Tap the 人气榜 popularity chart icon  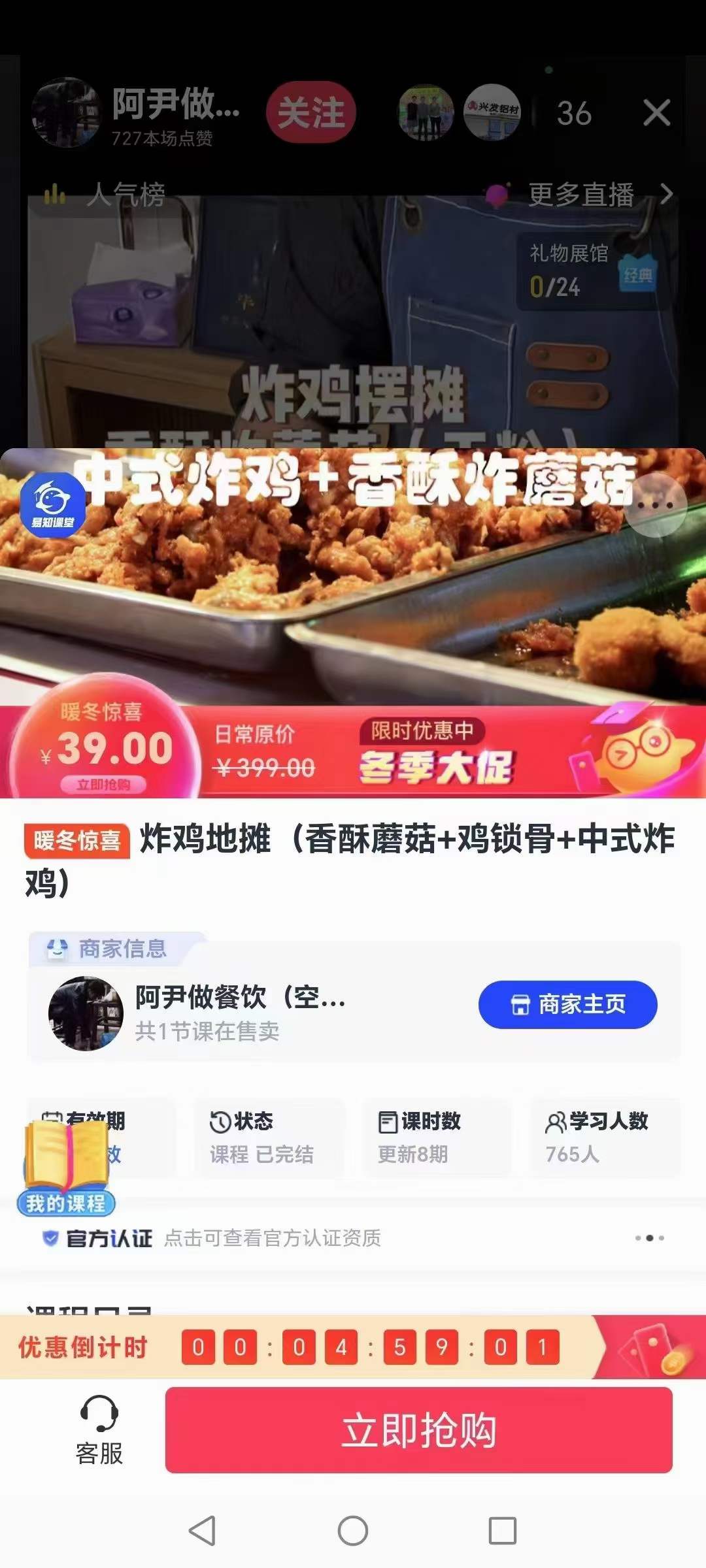pyautogui.click(x=56, y=193)
